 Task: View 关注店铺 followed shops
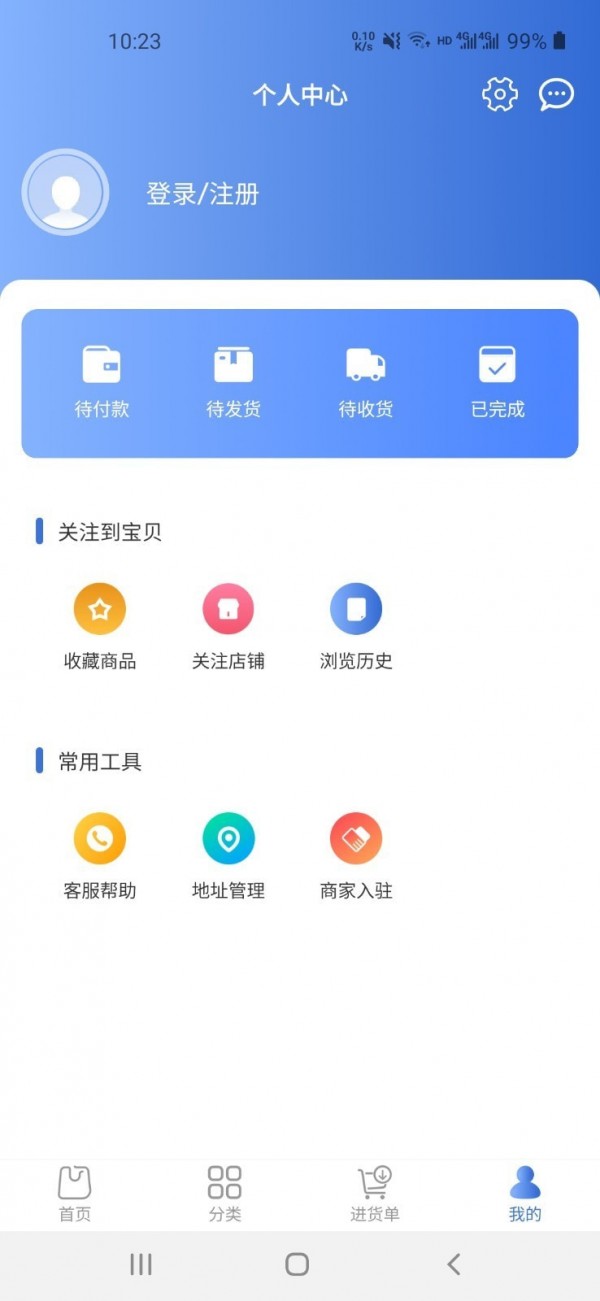tap(228, 626)
